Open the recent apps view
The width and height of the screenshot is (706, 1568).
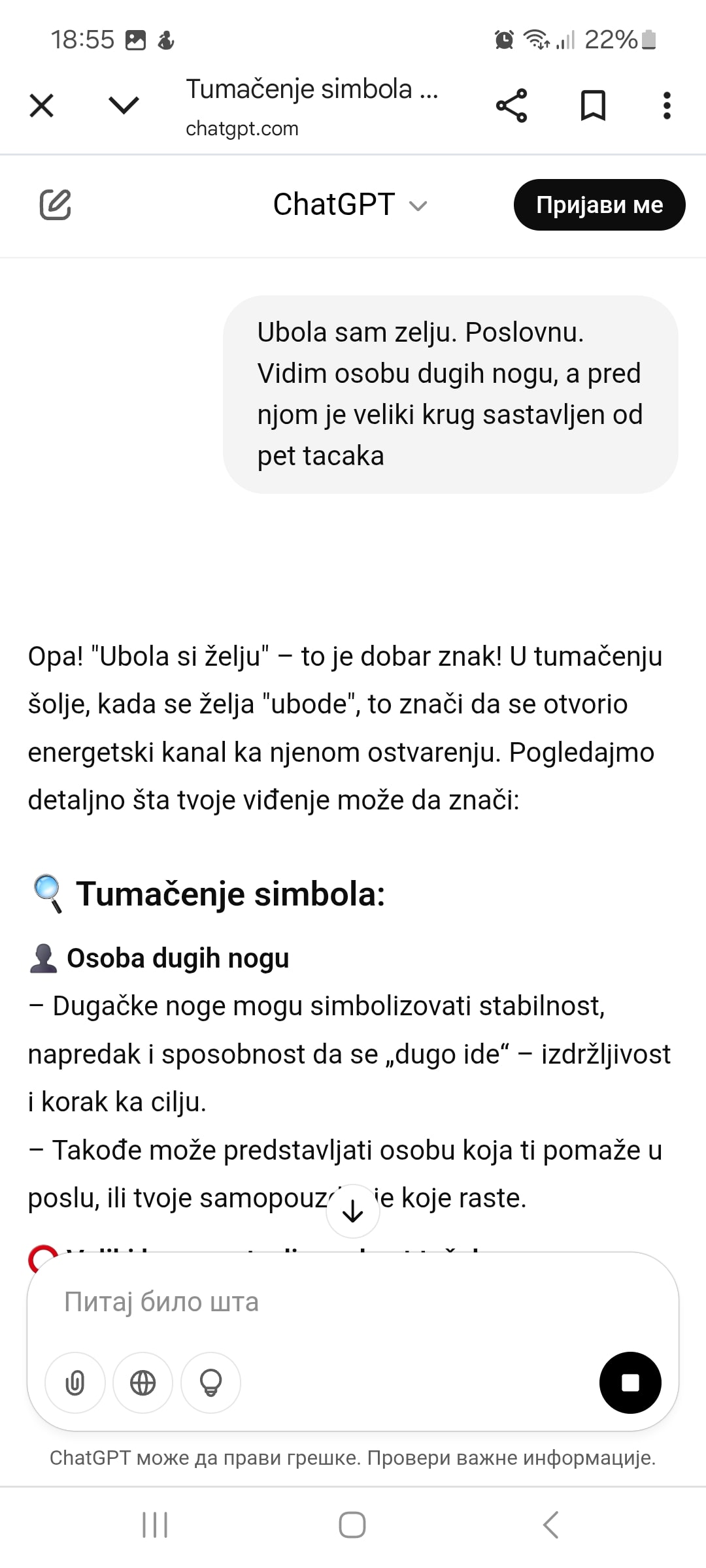pyautogui.click(x=155, y=1525)
